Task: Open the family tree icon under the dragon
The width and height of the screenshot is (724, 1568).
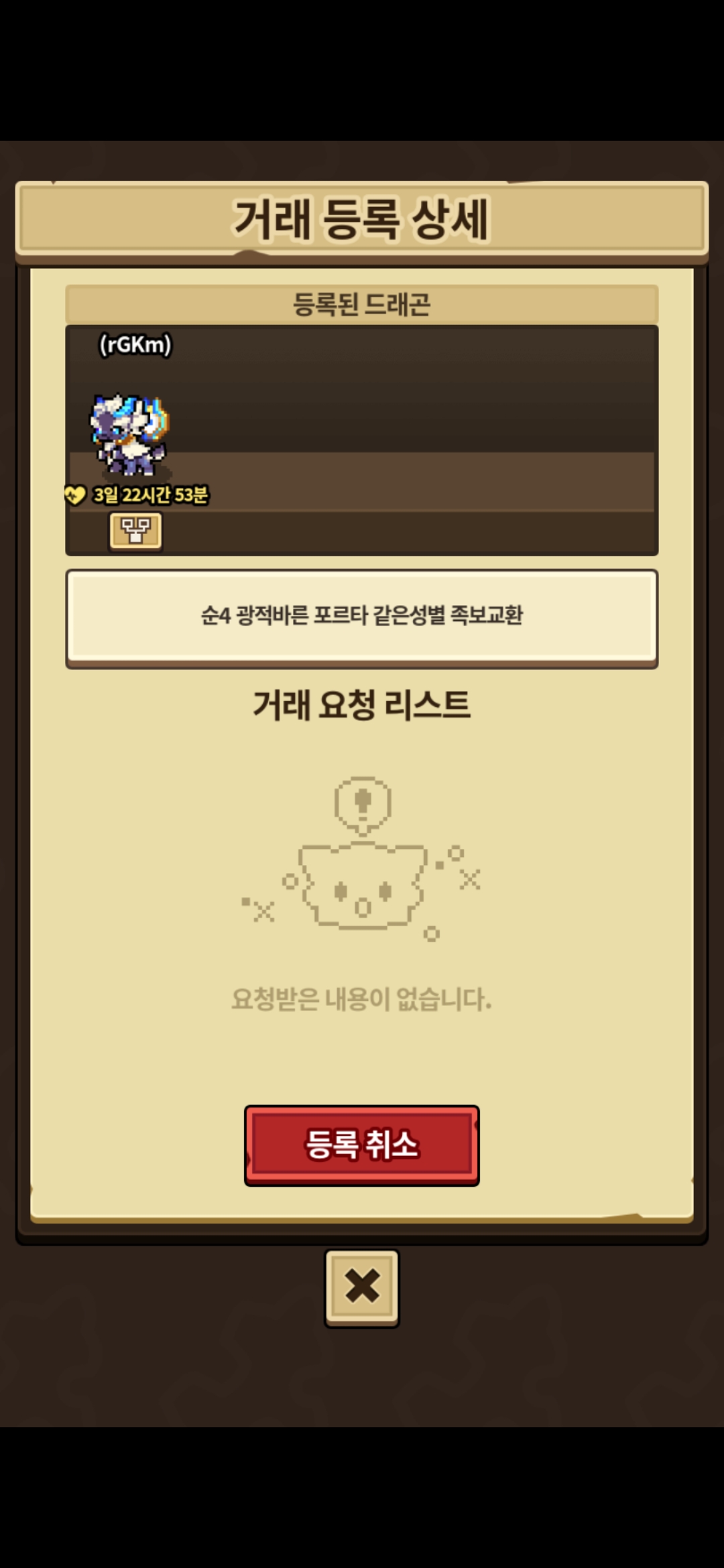Action: tap(135, 531)
